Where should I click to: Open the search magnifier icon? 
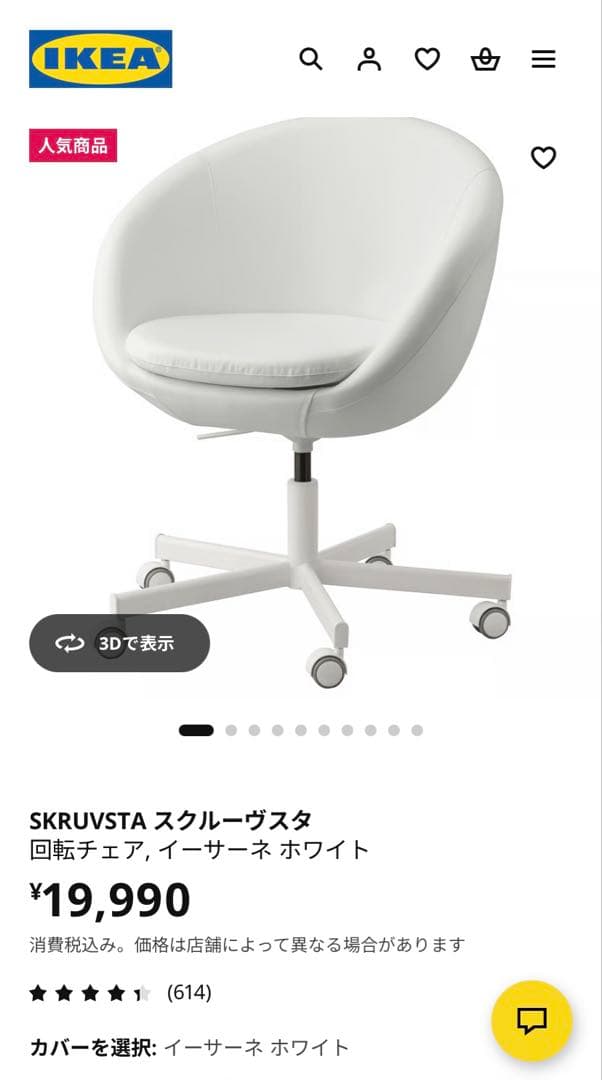[x=311, y=59]
